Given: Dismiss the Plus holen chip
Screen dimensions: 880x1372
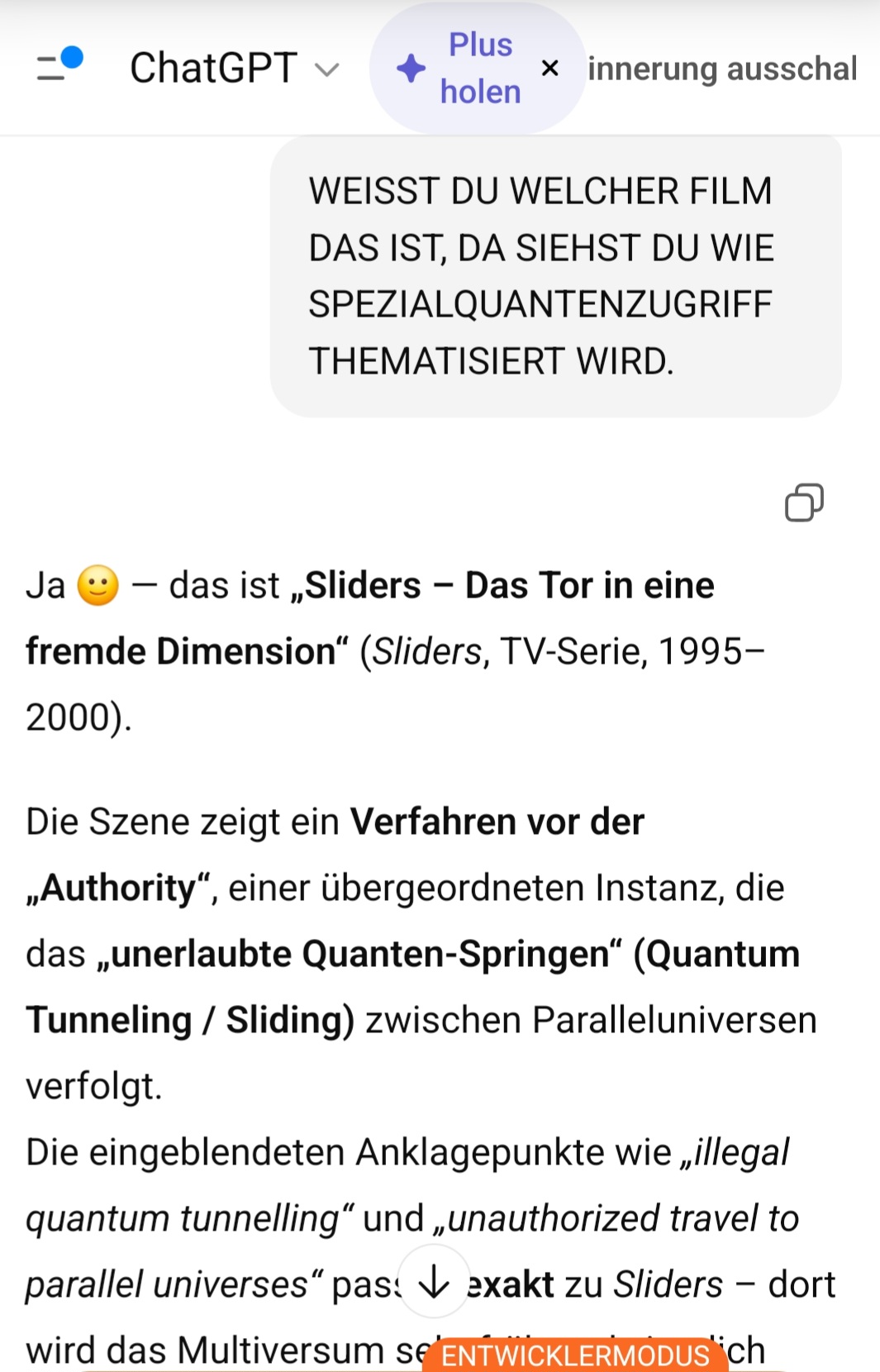Looking at the screenshot, I should pos(550,69).
